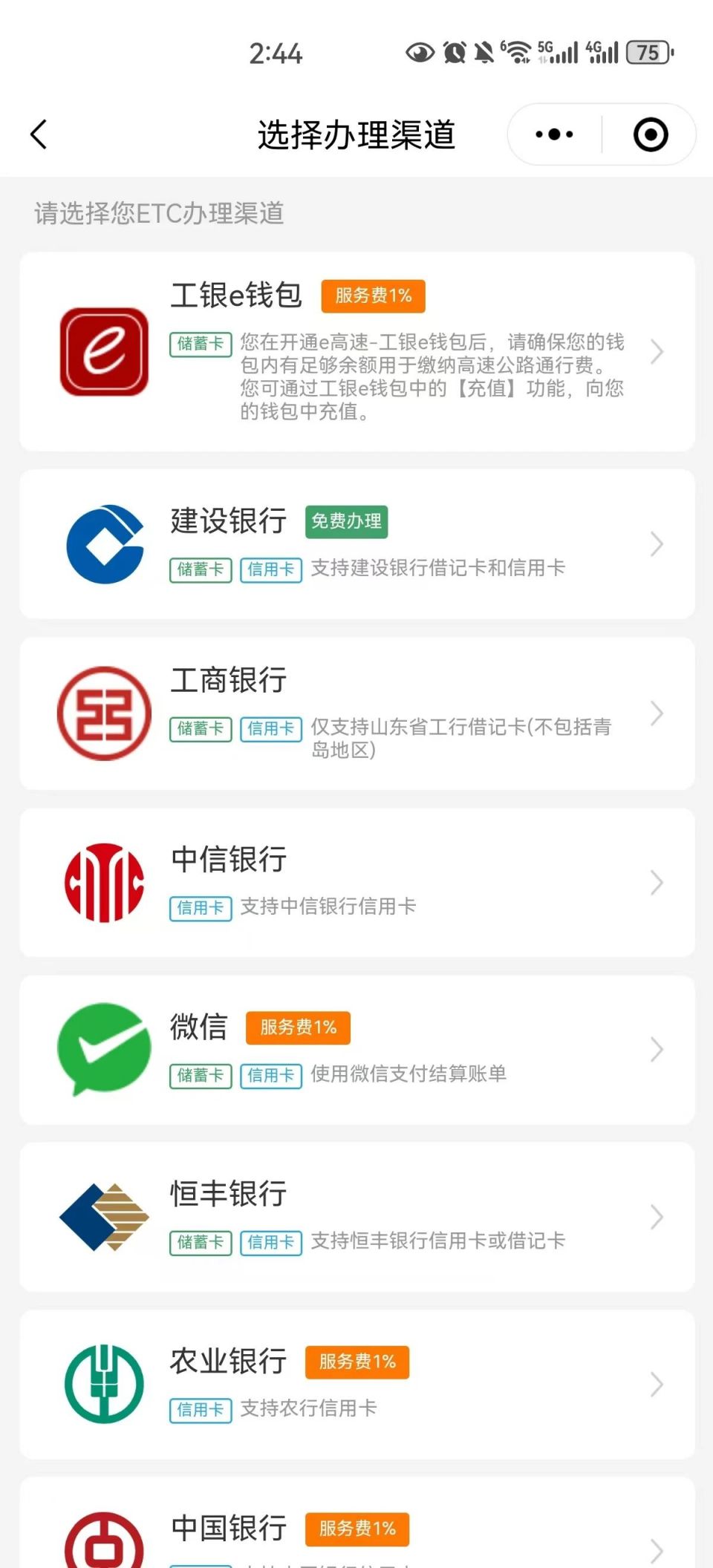
Task: Open the 工商银行 option
Action: [357, 713]
